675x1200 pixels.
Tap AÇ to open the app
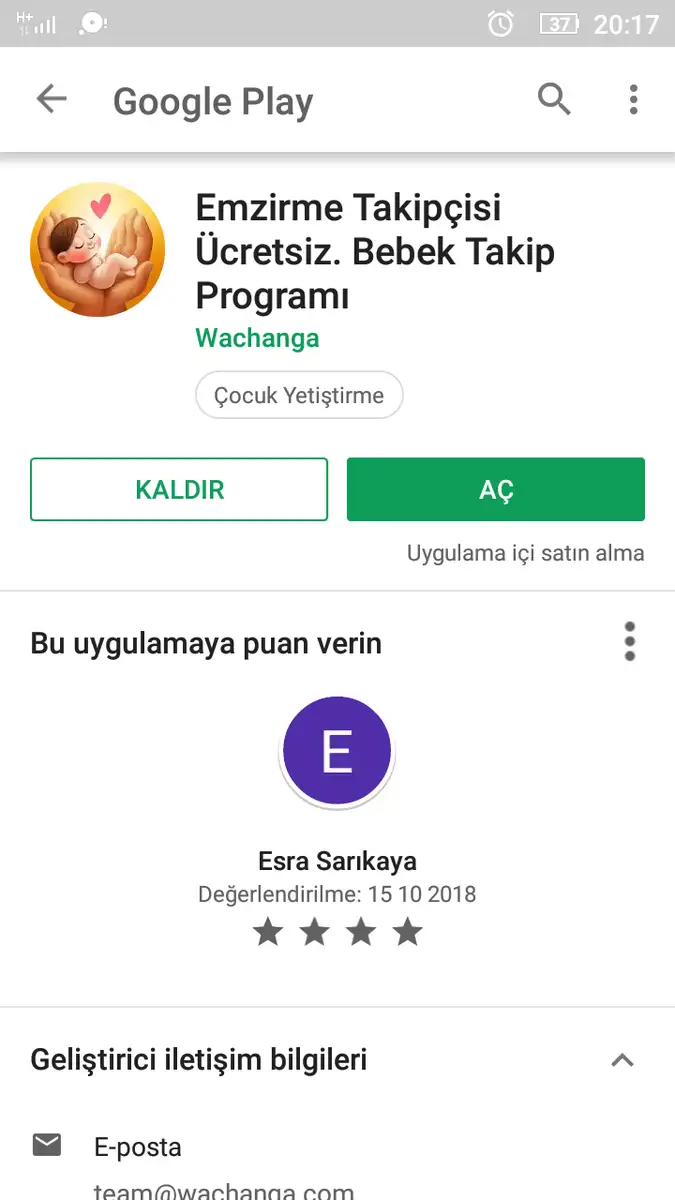[496, 489]
